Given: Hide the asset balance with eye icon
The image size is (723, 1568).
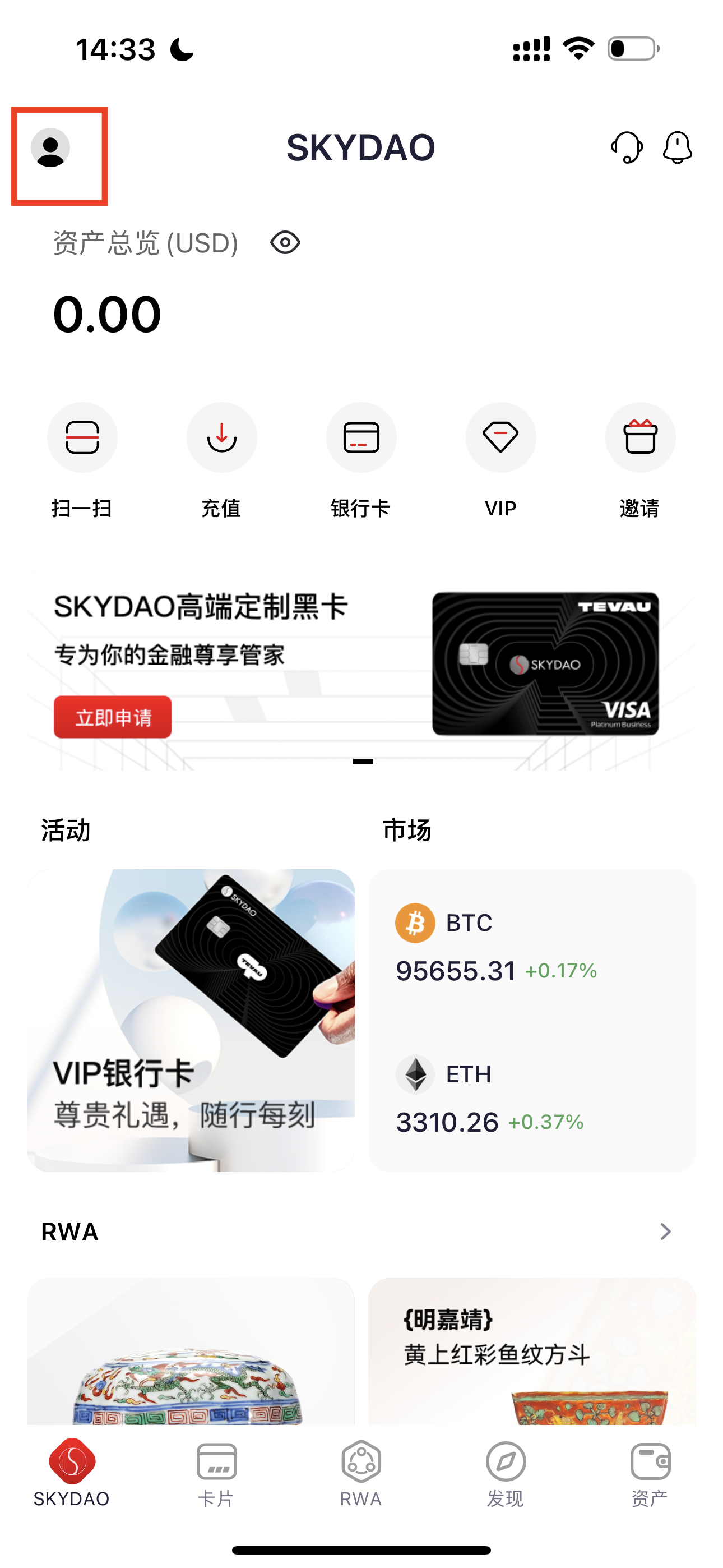Looking at the screenshot, I should click(285, 243).
